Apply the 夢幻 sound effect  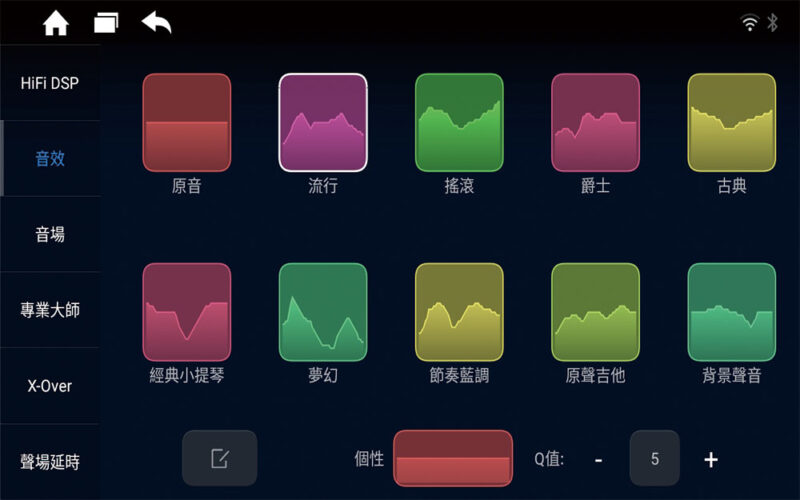coord(323,312)
